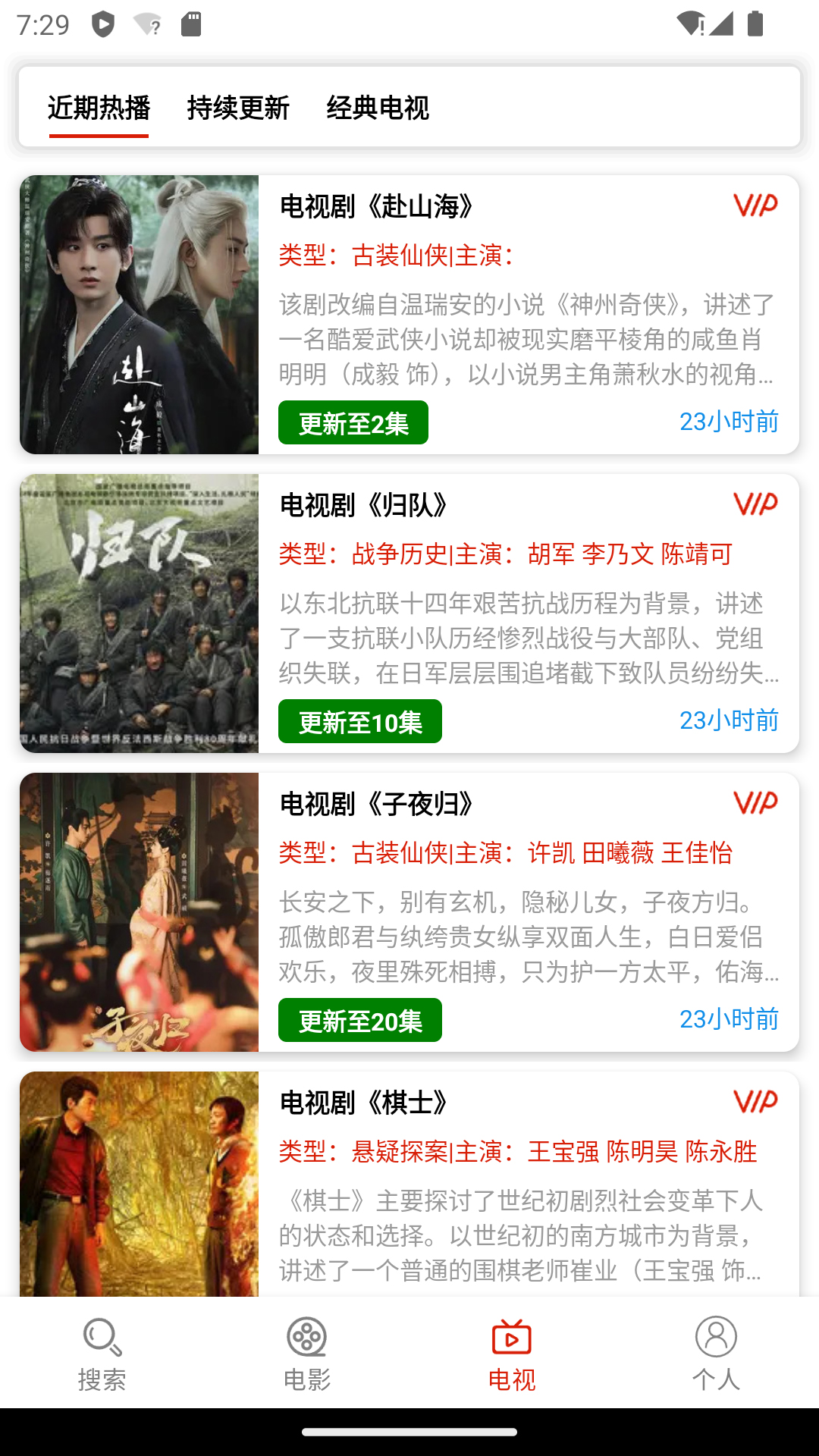Tap the 电视 bottom tab
819x1456 pixels.
(x=512, y=1354)
